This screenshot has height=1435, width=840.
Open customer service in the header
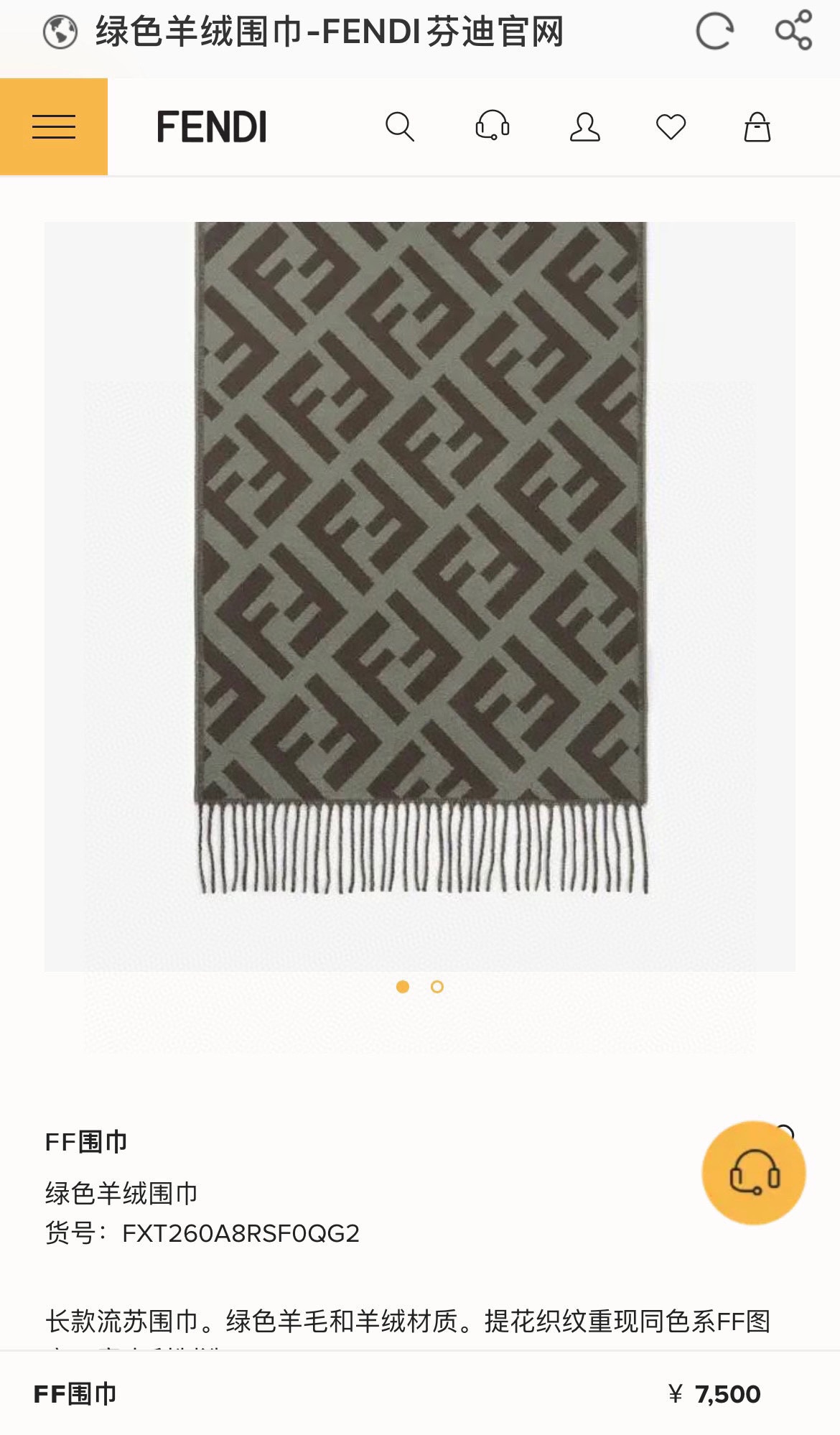click(493, 126)
